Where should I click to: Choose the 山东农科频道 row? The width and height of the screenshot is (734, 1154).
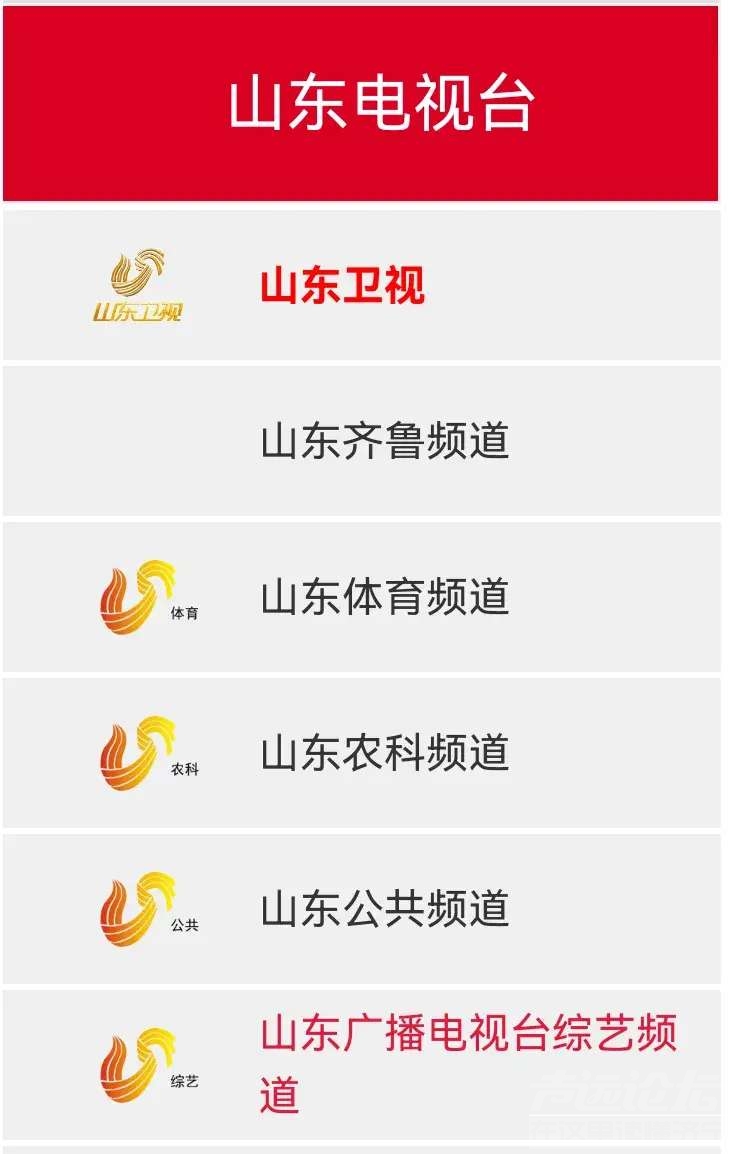pyautogui.click(x=384, y=753)
